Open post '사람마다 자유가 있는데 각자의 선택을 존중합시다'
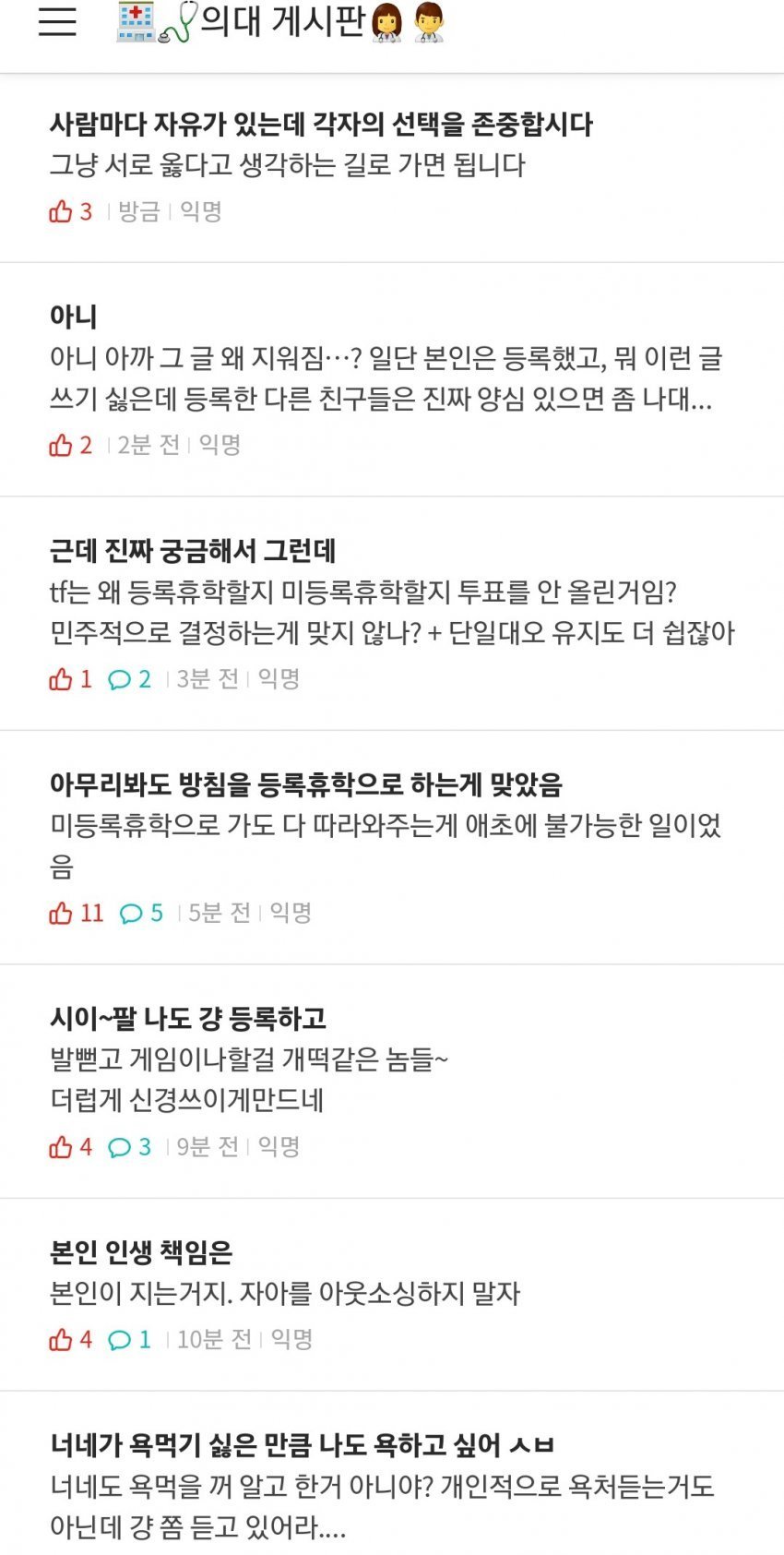 click(321, 125)
